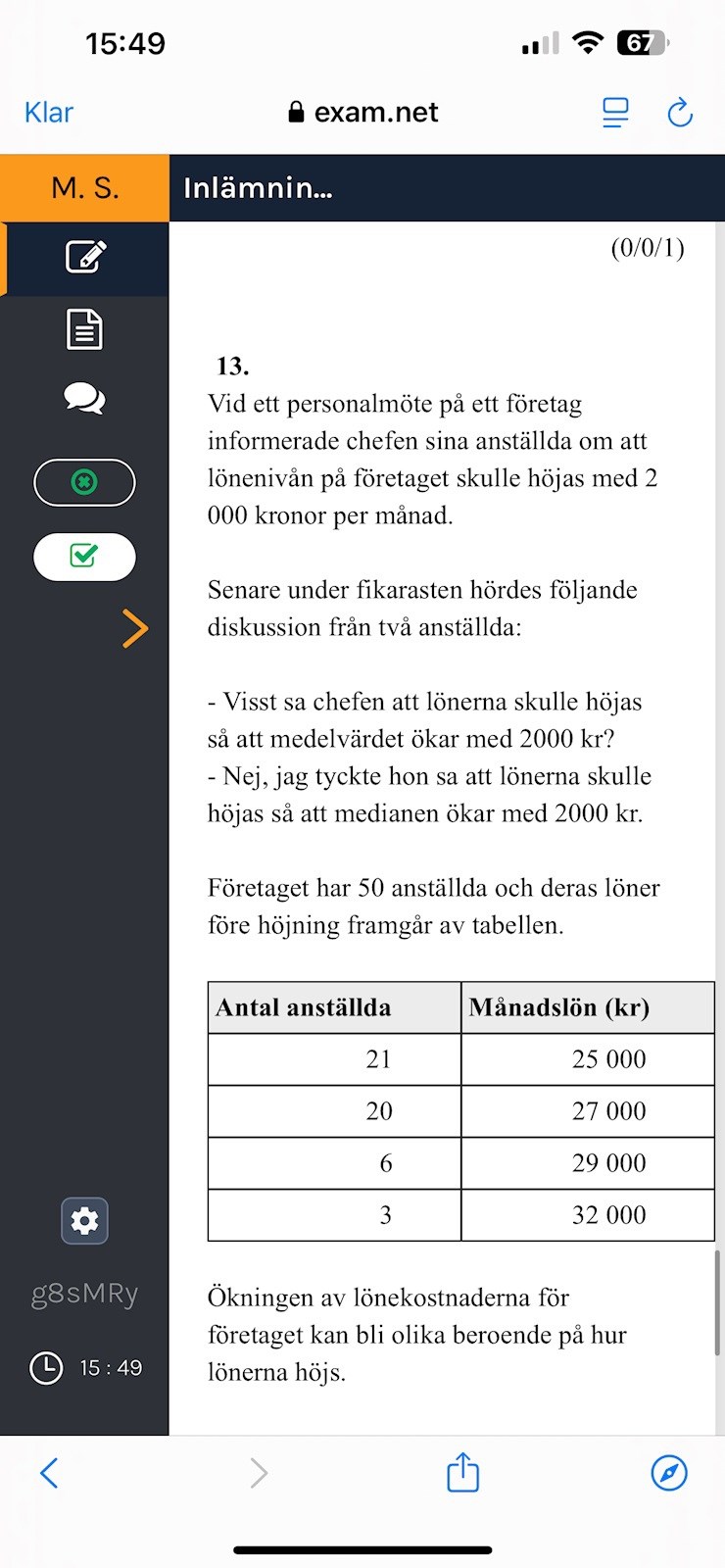Tap the exam.net address bar
Image resolution: width=725 pixels, height=1568 pixels.
(363, 113)
